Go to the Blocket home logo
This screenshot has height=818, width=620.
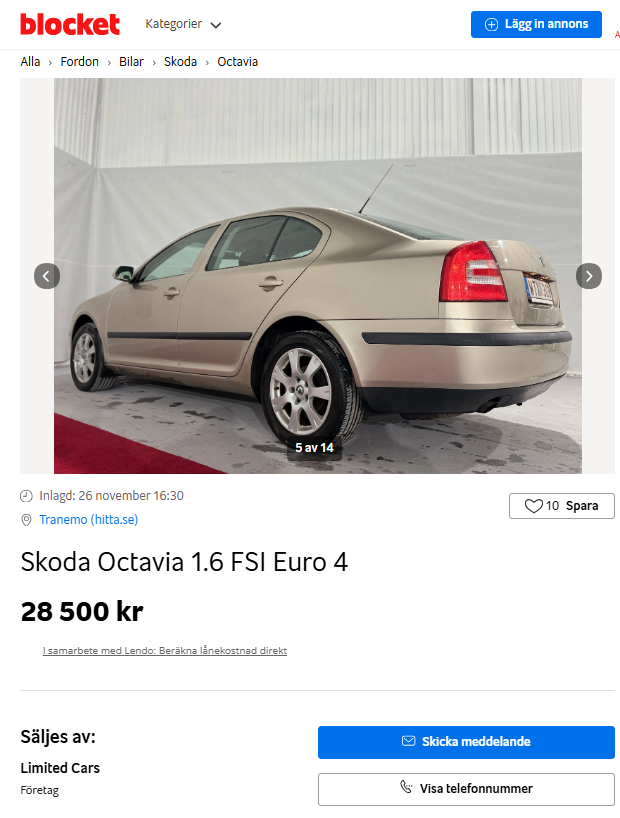70,24
